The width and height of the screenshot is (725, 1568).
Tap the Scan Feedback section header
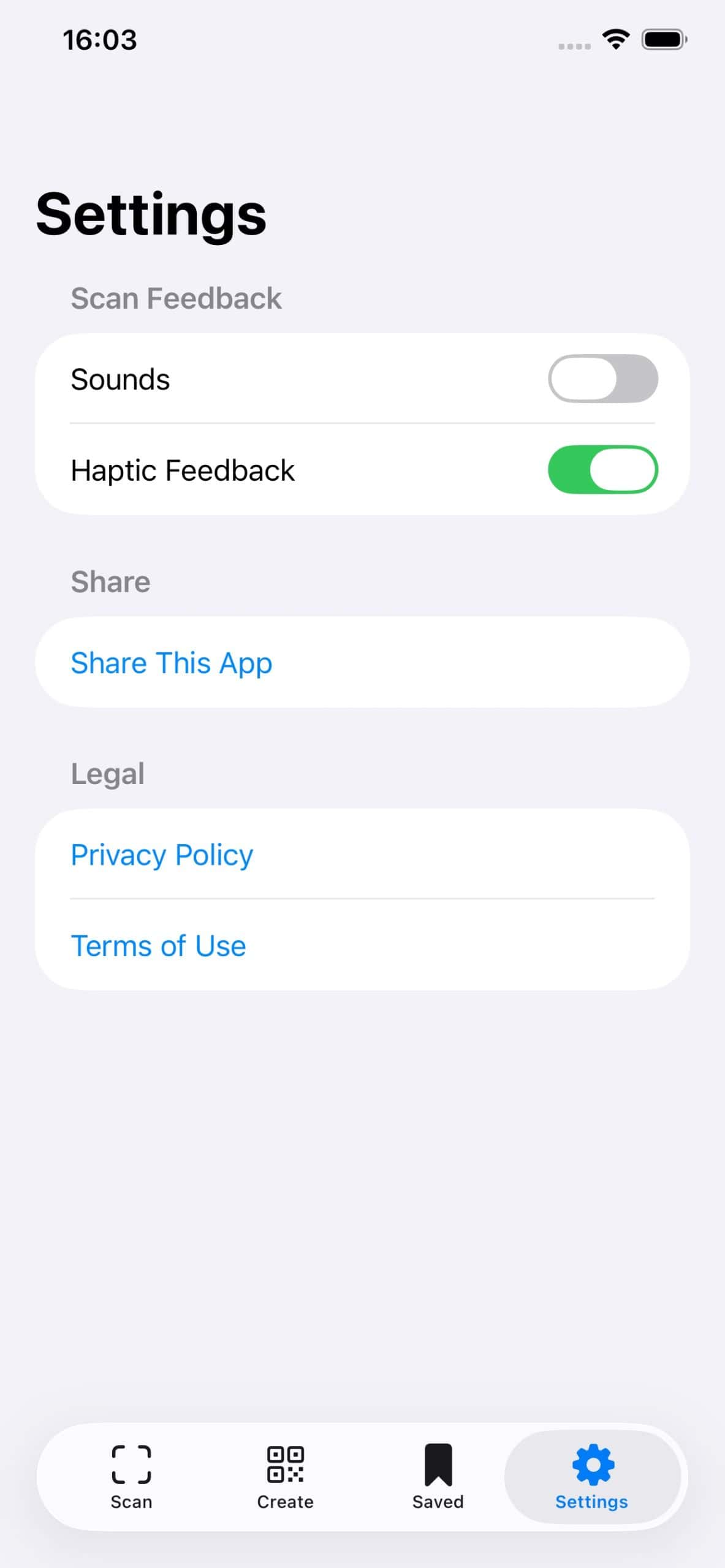[x=176, y=298]
